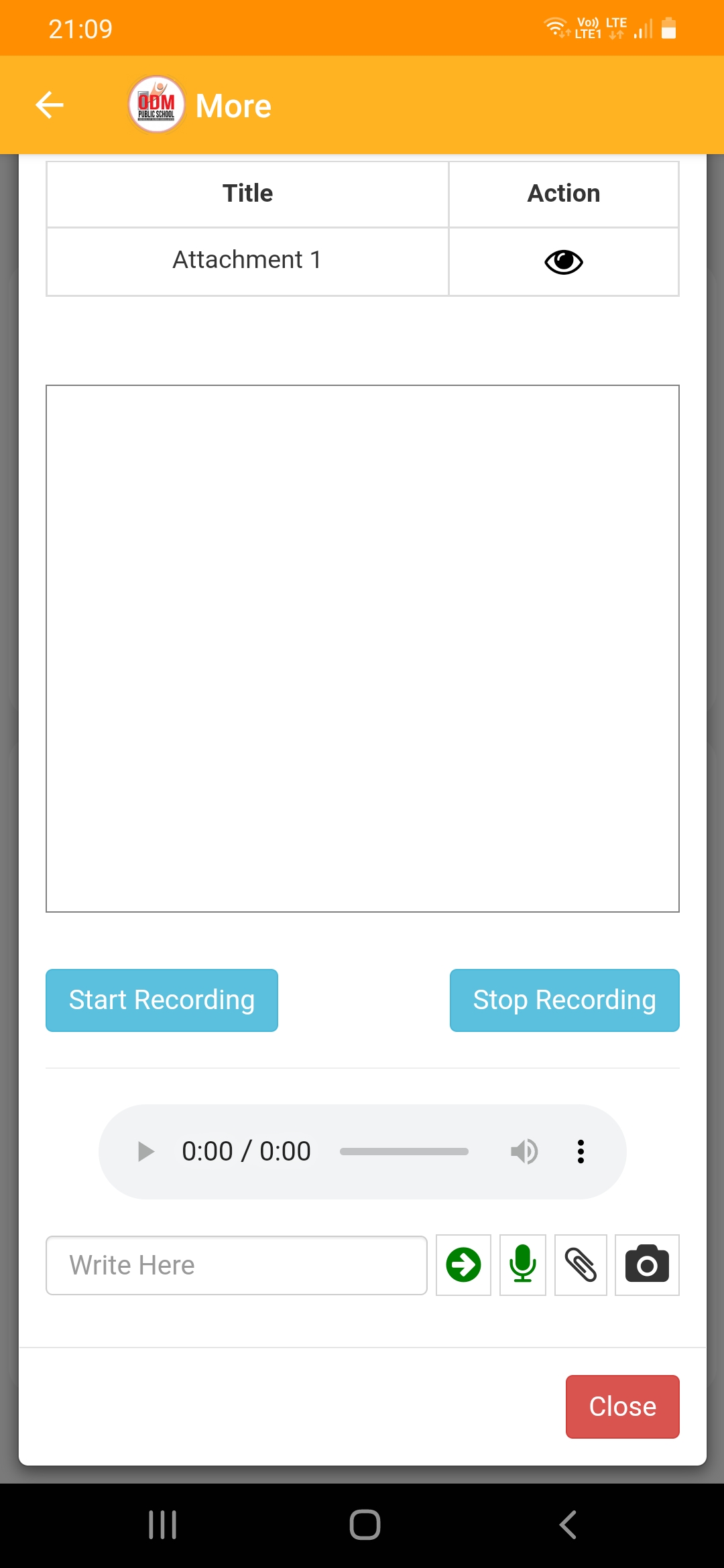724x1568 pixels.
Task: Open recent apps from the navigation bar
Action: (162, 1524)
